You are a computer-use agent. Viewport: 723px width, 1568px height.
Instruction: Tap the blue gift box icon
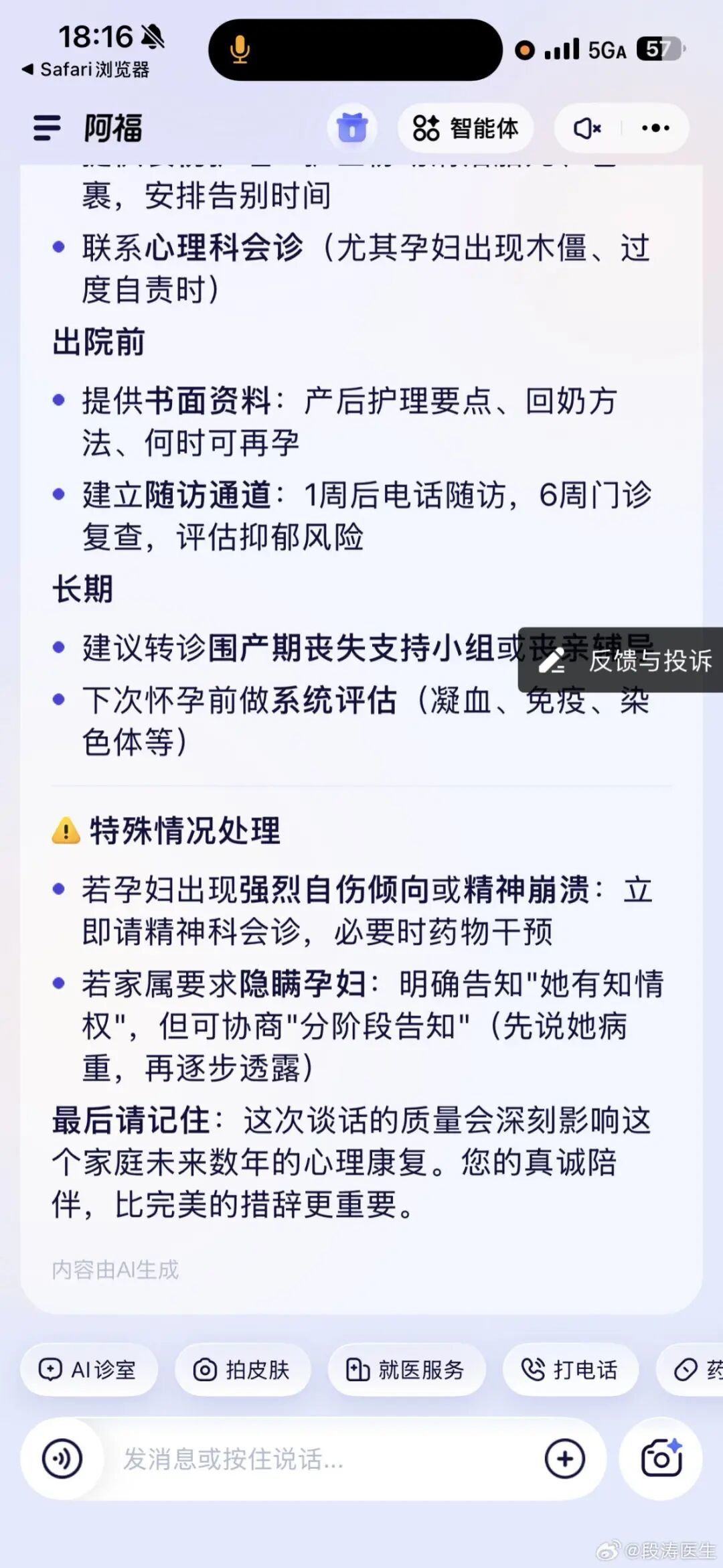[352, 128]
